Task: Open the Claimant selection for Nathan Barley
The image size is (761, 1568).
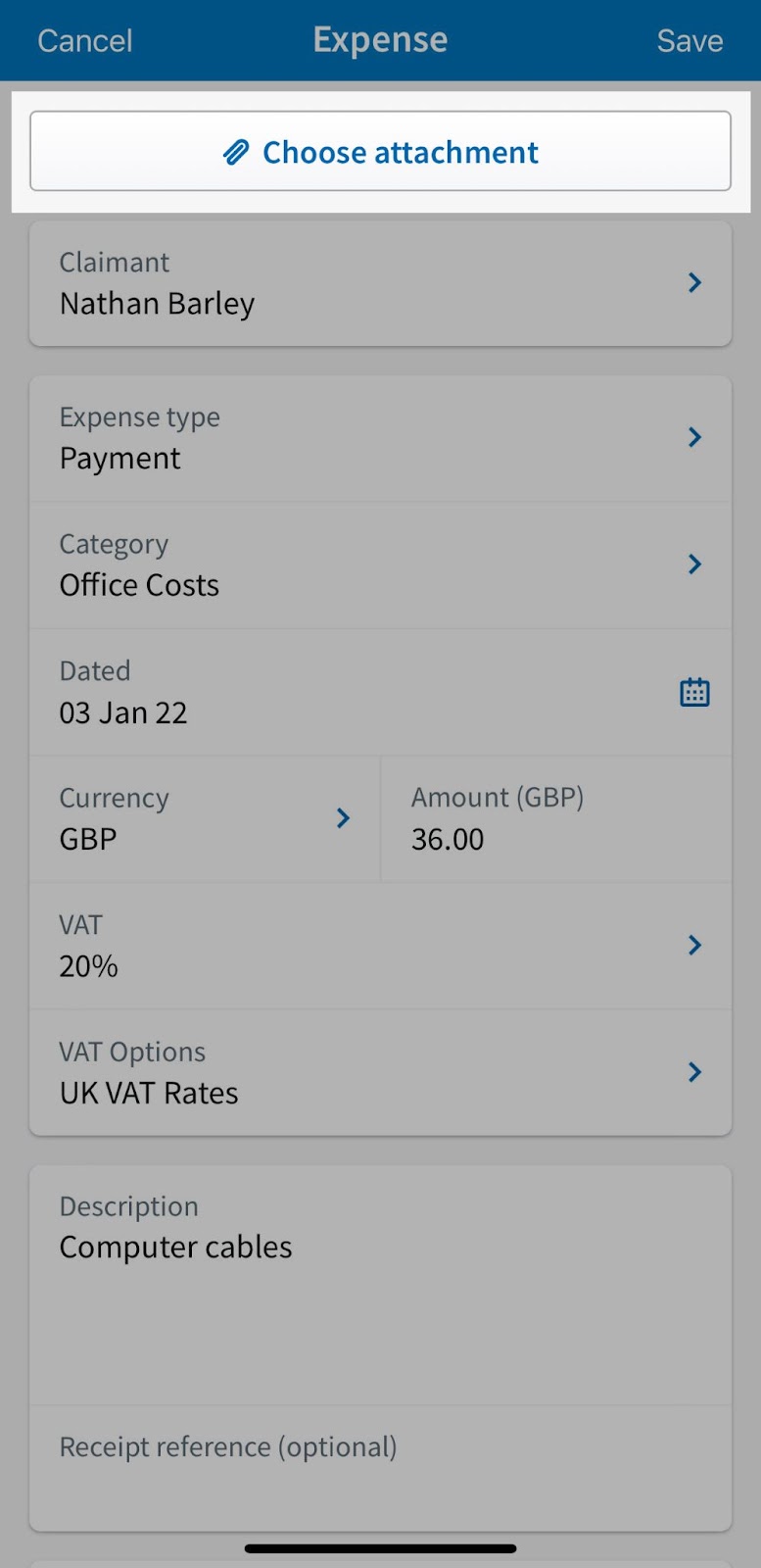Action: tap(380, 283)
